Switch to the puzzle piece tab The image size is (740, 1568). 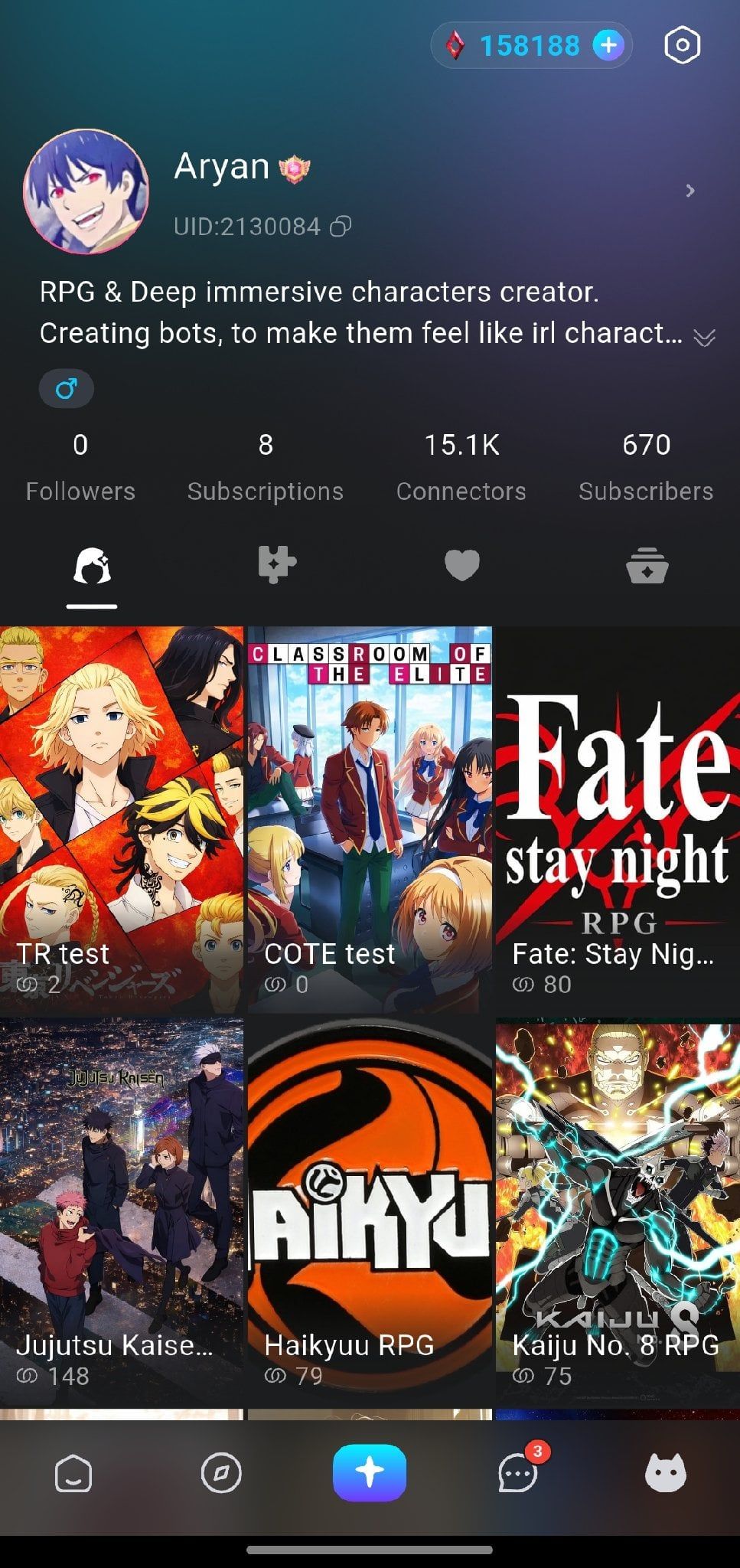coord(276,566)
